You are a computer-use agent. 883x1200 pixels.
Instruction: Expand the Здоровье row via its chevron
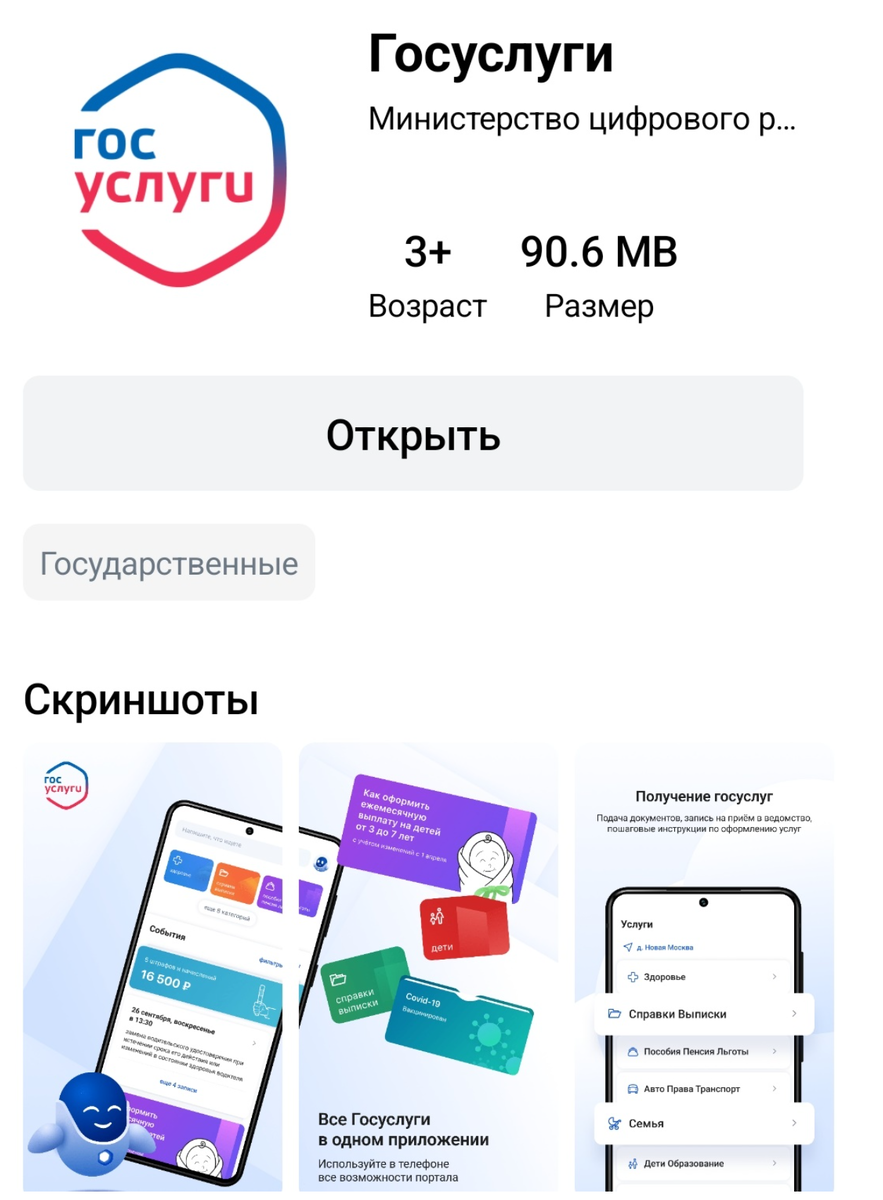pos(774,976)
